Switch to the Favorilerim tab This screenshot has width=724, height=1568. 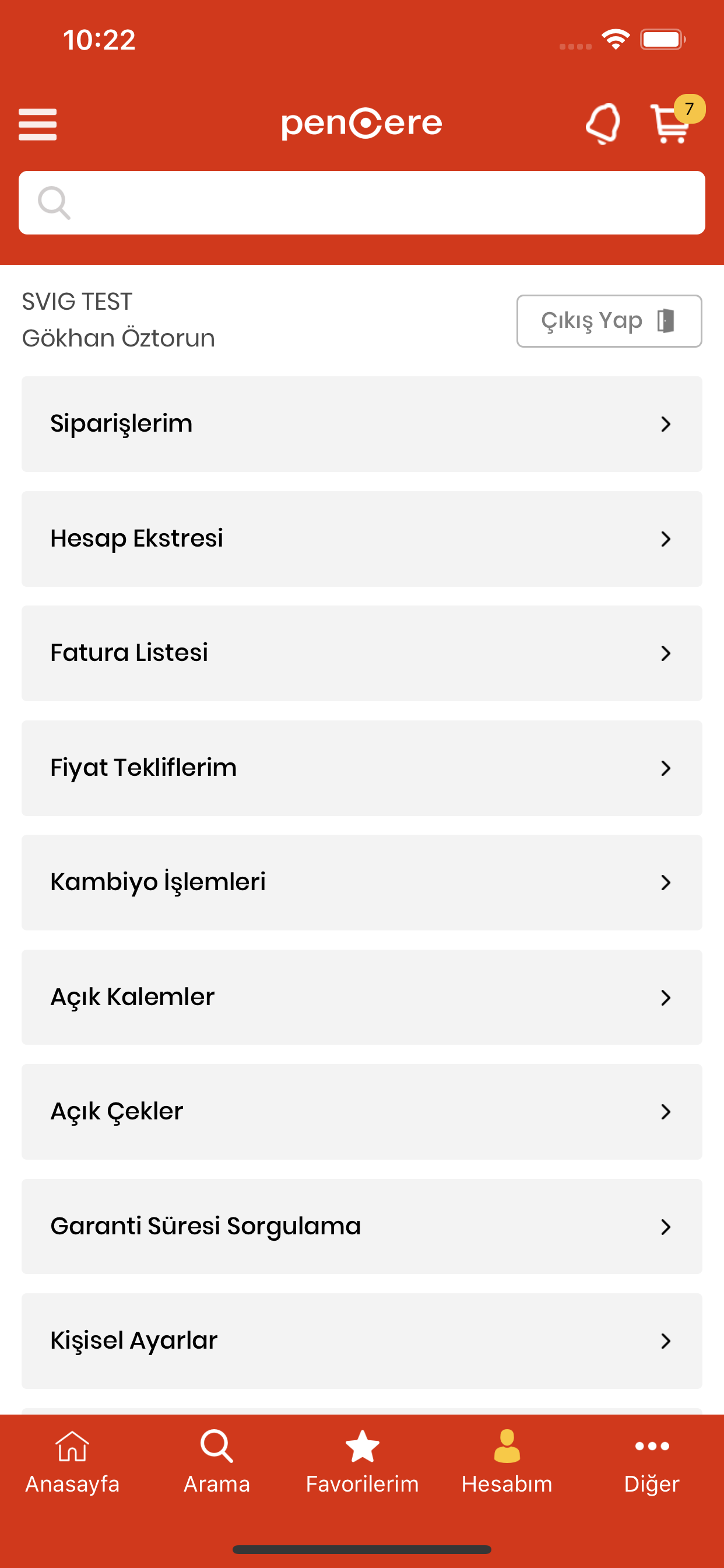coord(362,1462)
